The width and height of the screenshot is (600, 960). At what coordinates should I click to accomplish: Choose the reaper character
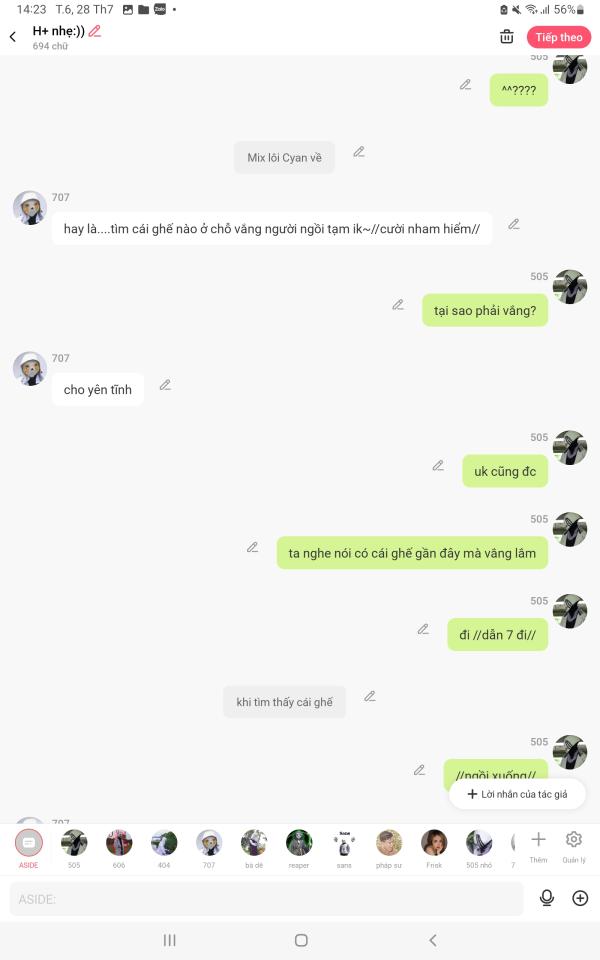pos(299,848)
